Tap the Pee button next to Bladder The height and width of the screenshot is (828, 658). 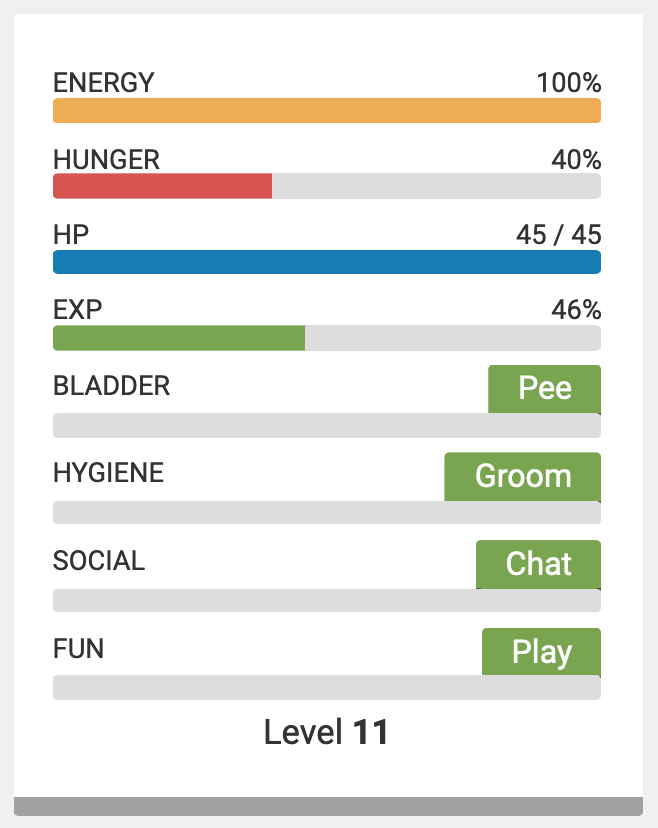[544, 389]
